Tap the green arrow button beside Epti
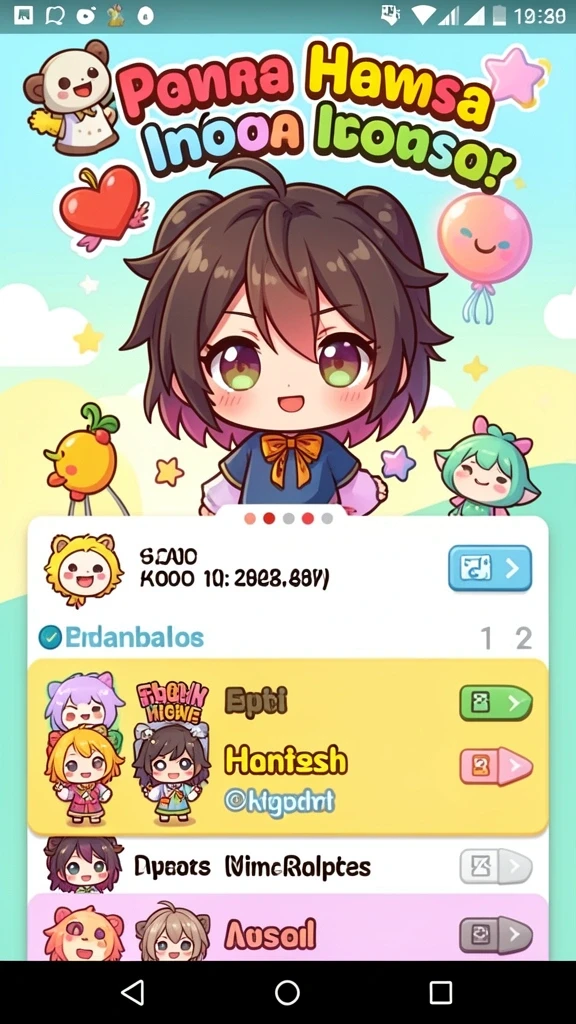 (496, 703)
